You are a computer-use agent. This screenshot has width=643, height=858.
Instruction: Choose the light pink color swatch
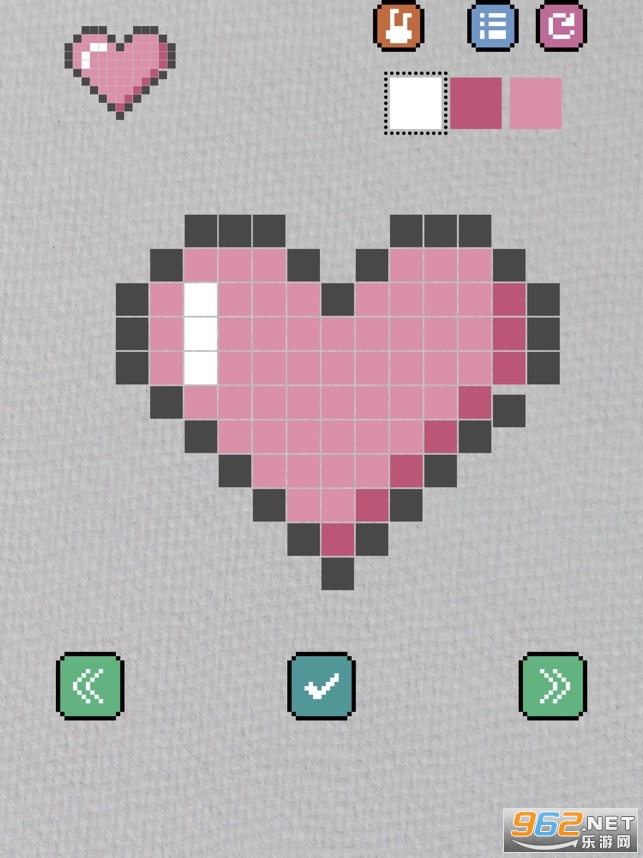coord(536,103)
